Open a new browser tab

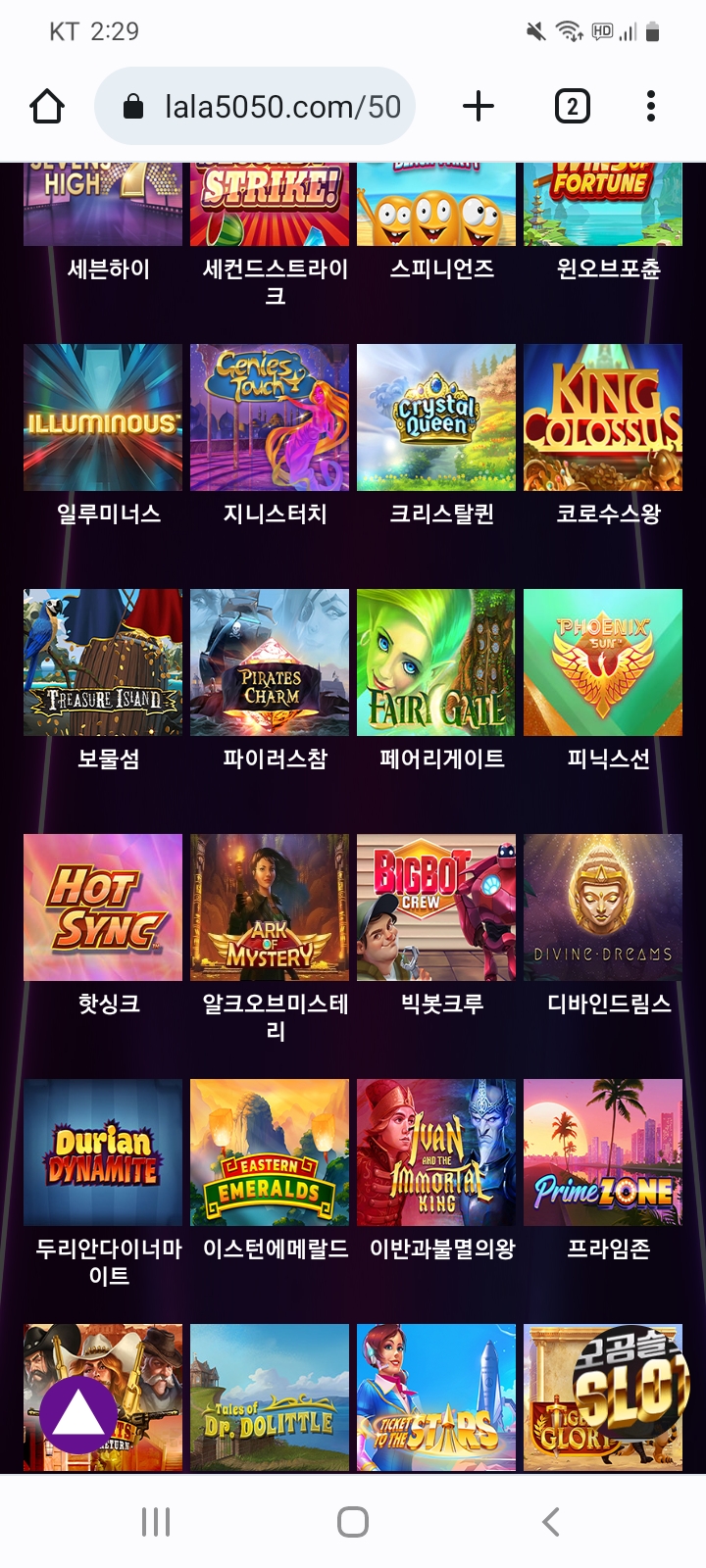(x=479, y=106)
